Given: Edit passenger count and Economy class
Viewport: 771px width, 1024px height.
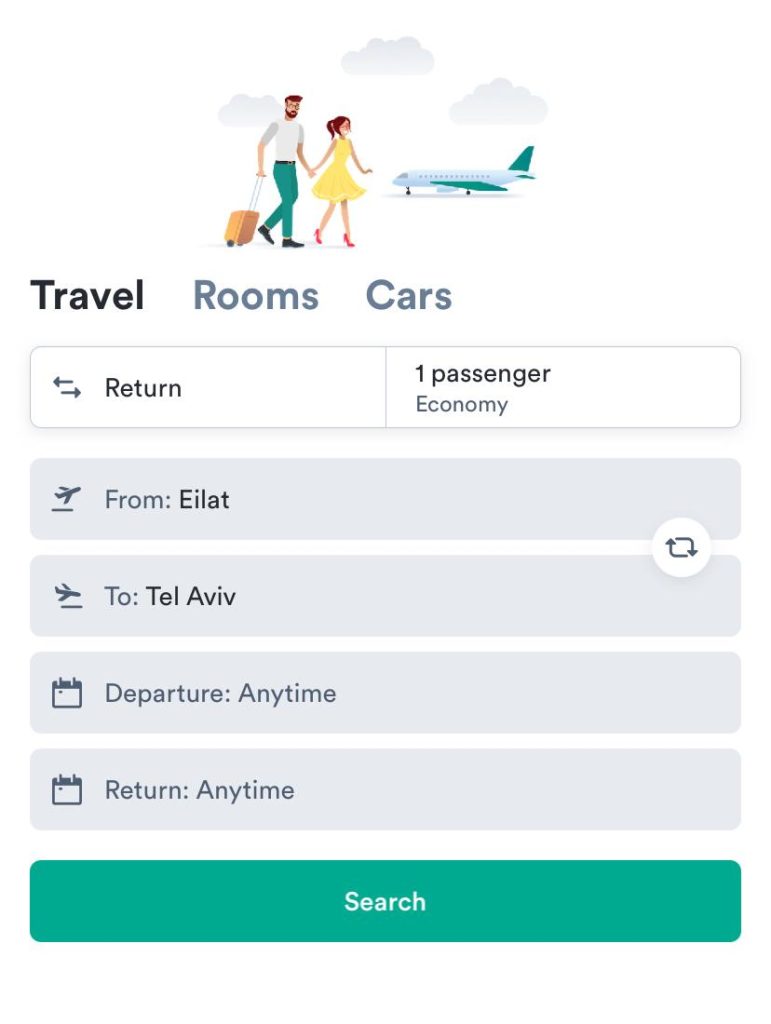Looking at the screenshot, I should (x=562, y=388).
